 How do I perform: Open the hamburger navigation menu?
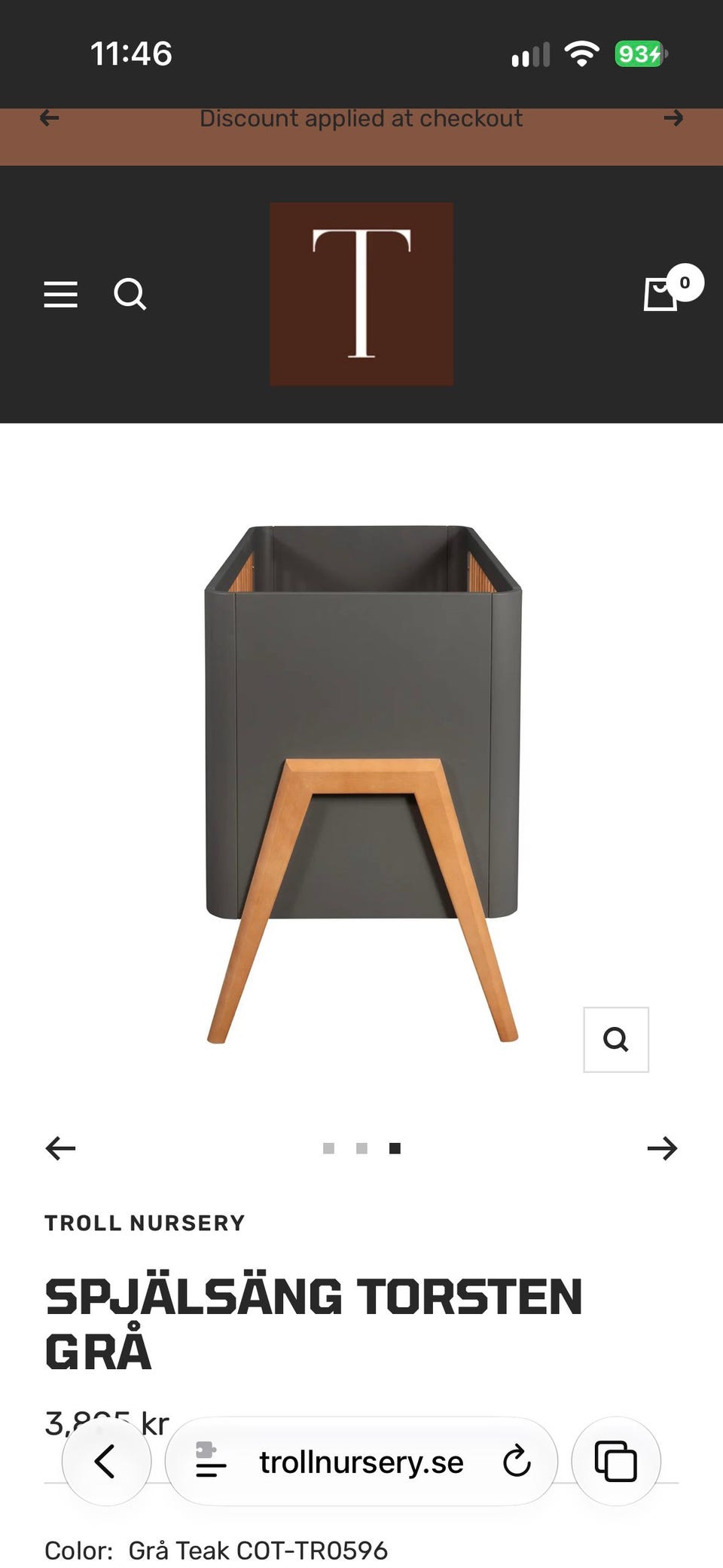(x=60, y=295)
